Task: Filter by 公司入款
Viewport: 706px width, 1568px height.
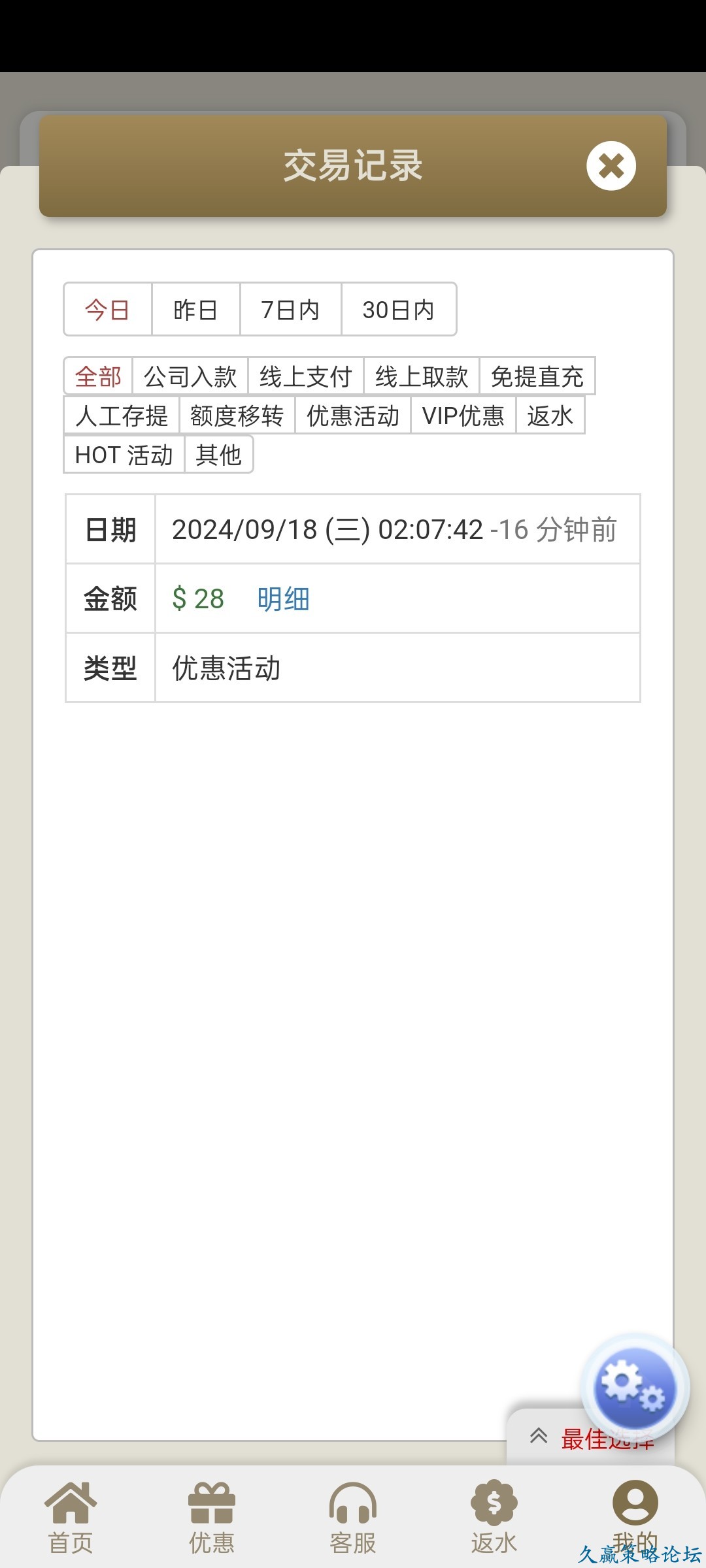Action: [x=190, y=377]
